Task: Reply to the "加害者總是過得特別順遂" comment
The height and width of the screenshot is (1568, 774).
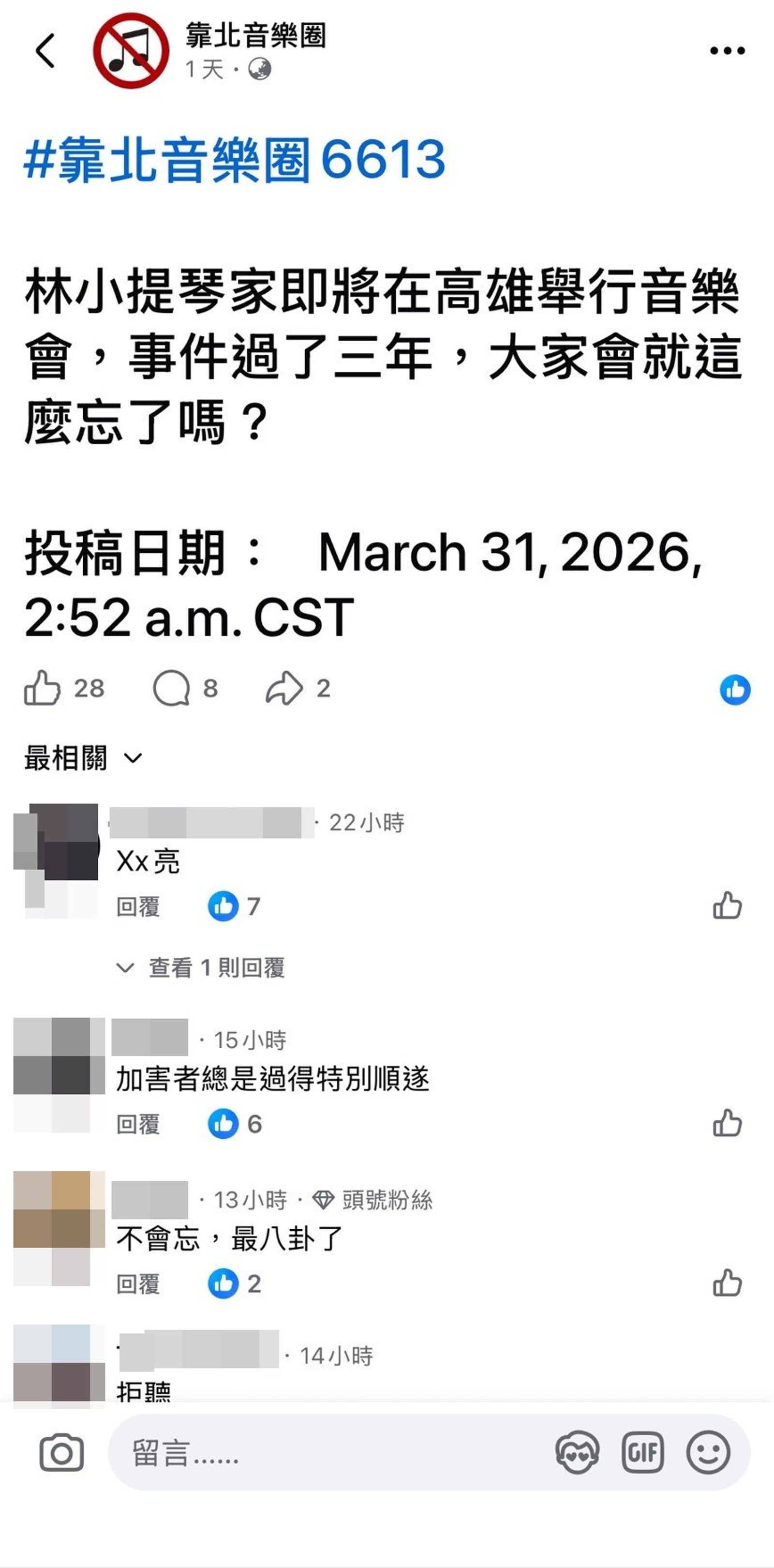Action: pyautogui.click(x=138, y=1124)
